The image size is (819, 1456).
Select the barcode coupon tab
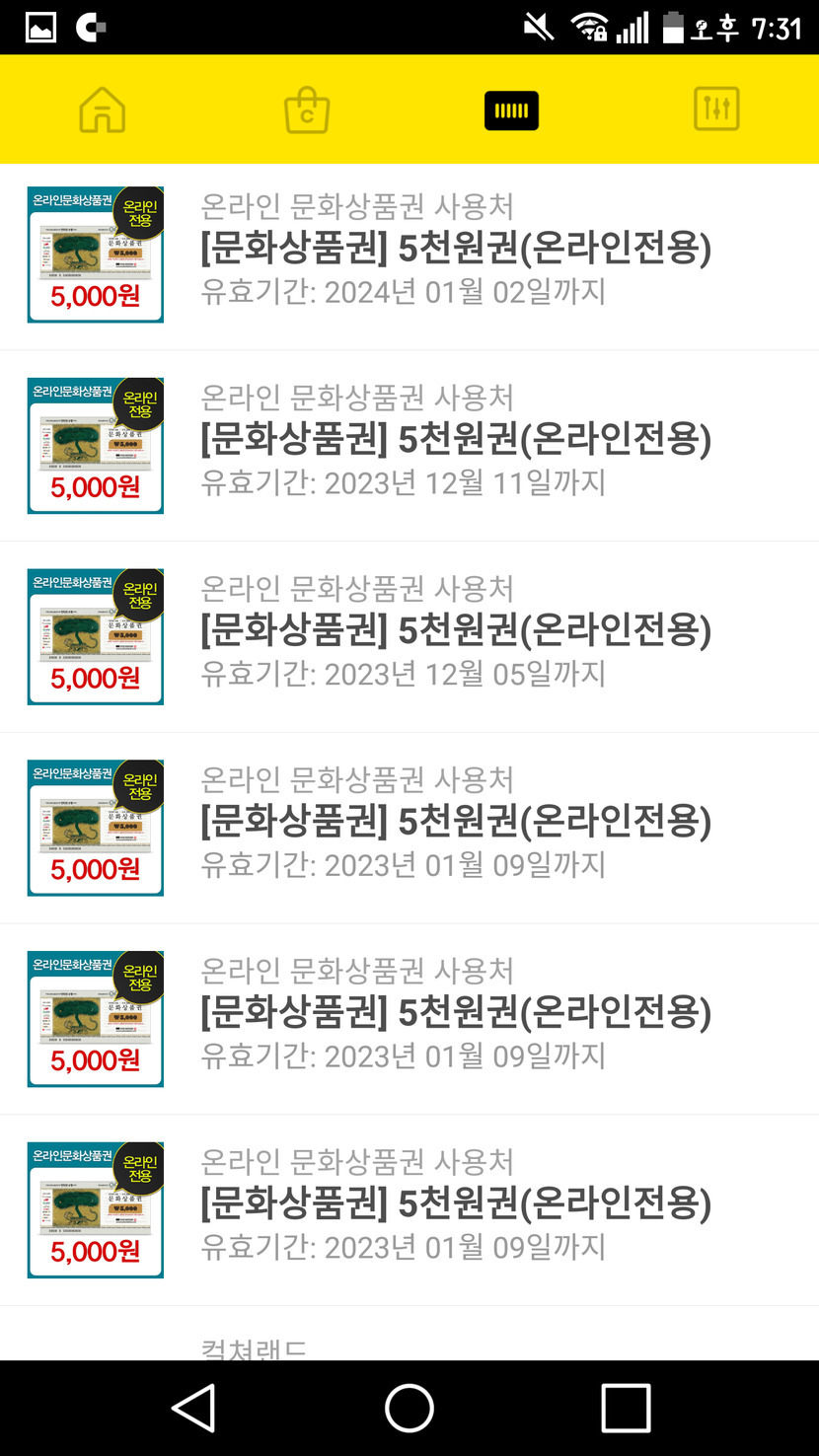(511, 109)
